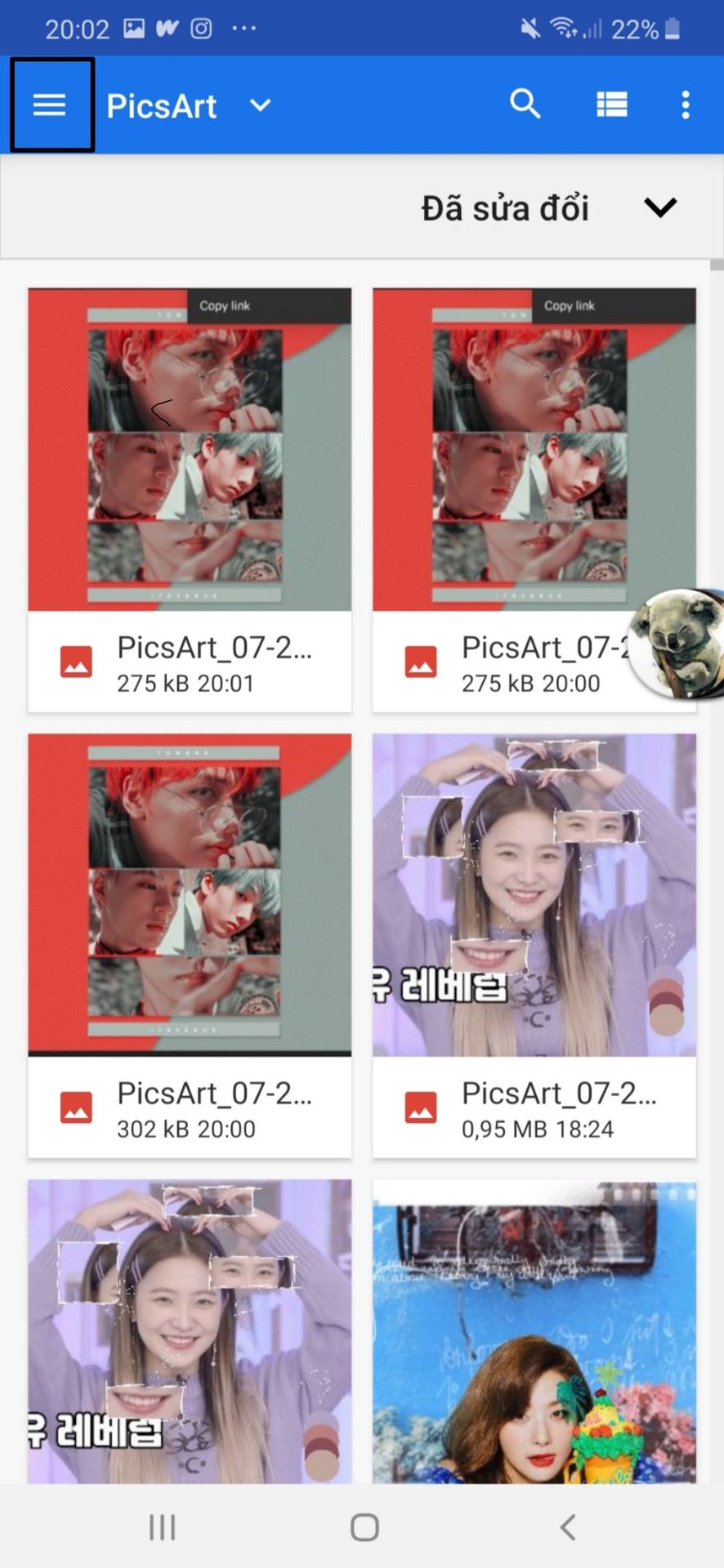
Task: Open the 0,95 MB image from 18:24
Action: click(534, 946)
